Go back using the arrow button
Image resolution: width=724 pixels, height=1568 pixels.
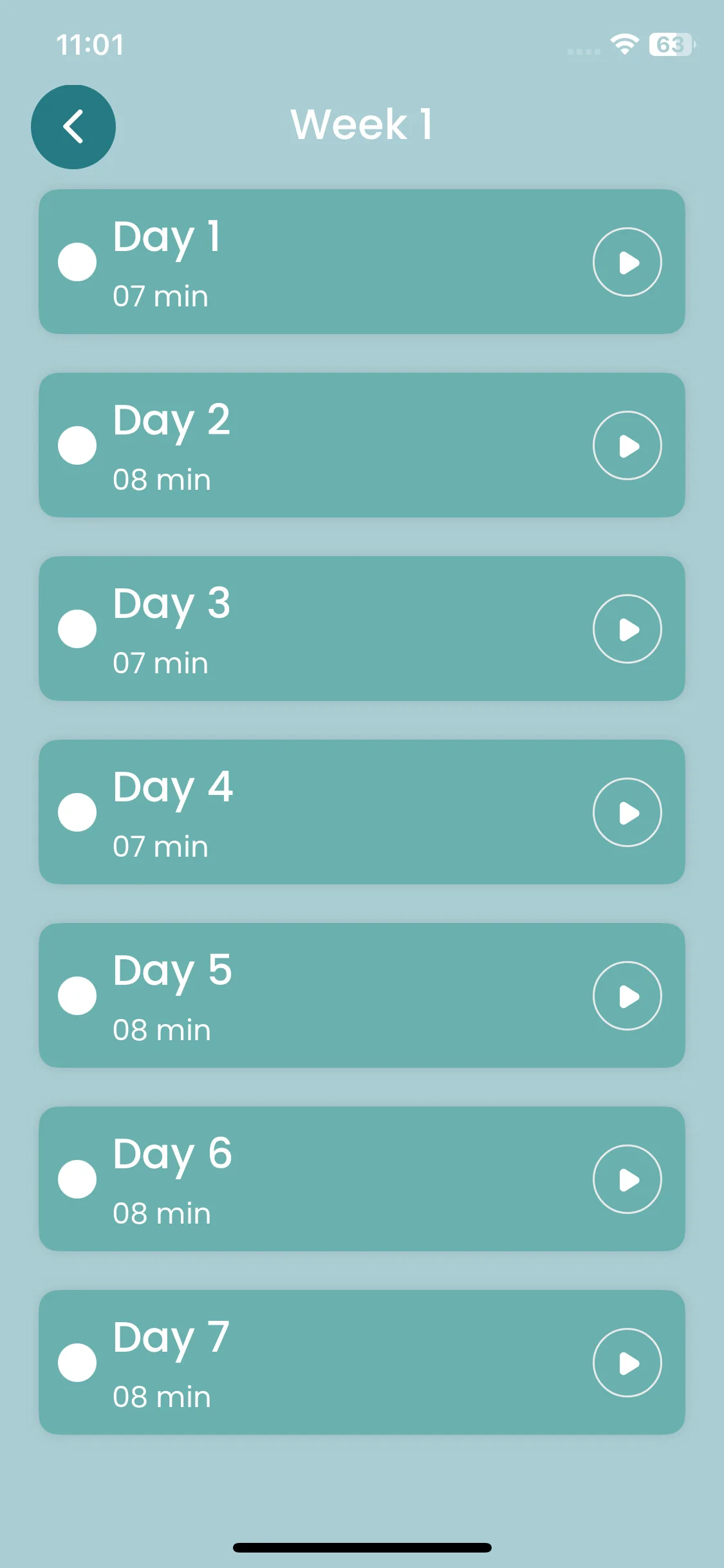coord(73,127)
